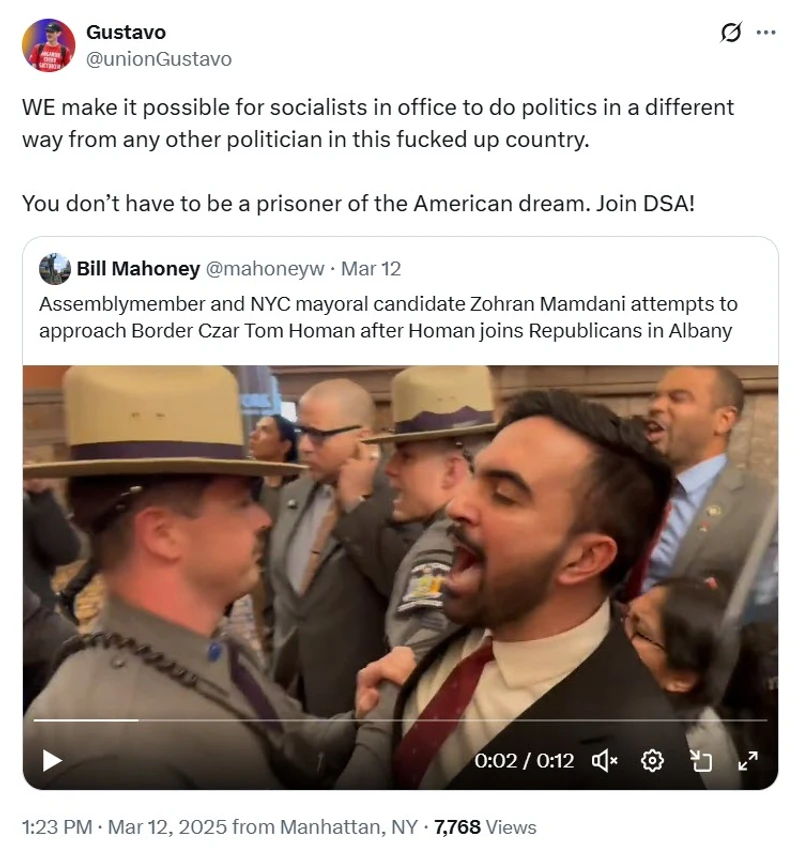800x859 pixels.
Task: Enable picture-in-picture for the video
Action: point(701,761)
